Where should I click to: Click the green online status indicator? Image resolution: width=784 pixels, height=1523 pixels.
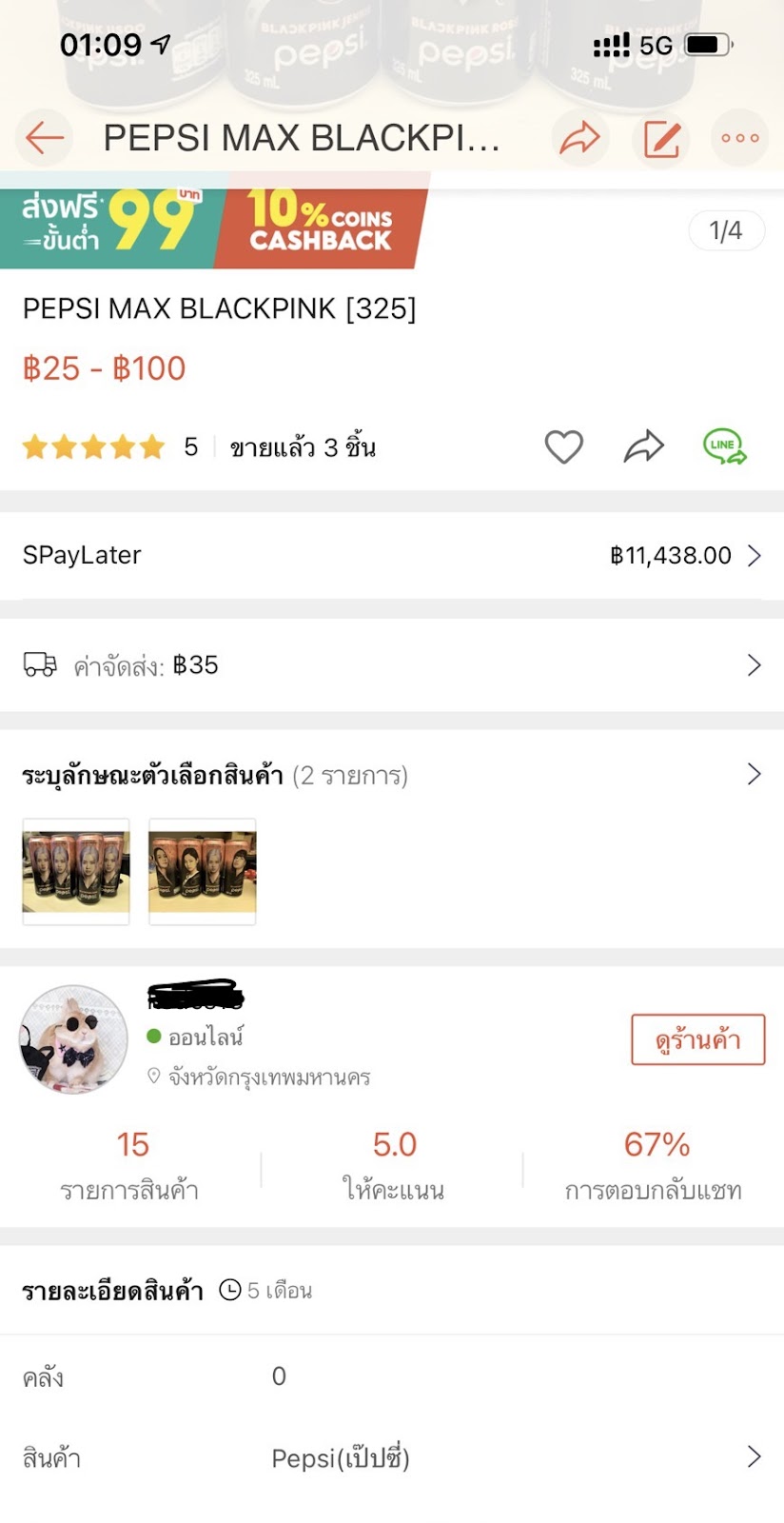(153, 1037)
